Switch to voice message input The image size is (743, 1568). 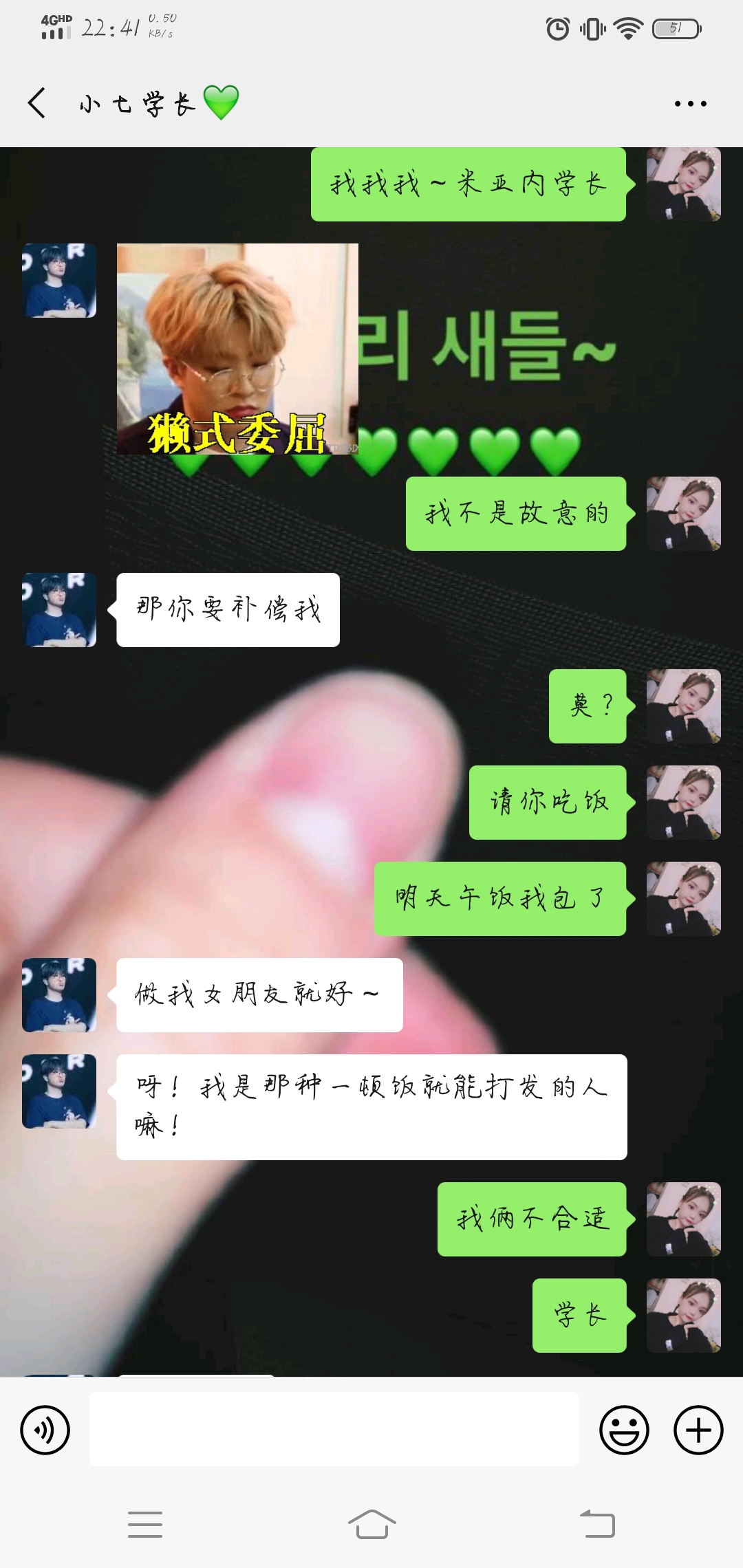click(x=45, y=1430)
